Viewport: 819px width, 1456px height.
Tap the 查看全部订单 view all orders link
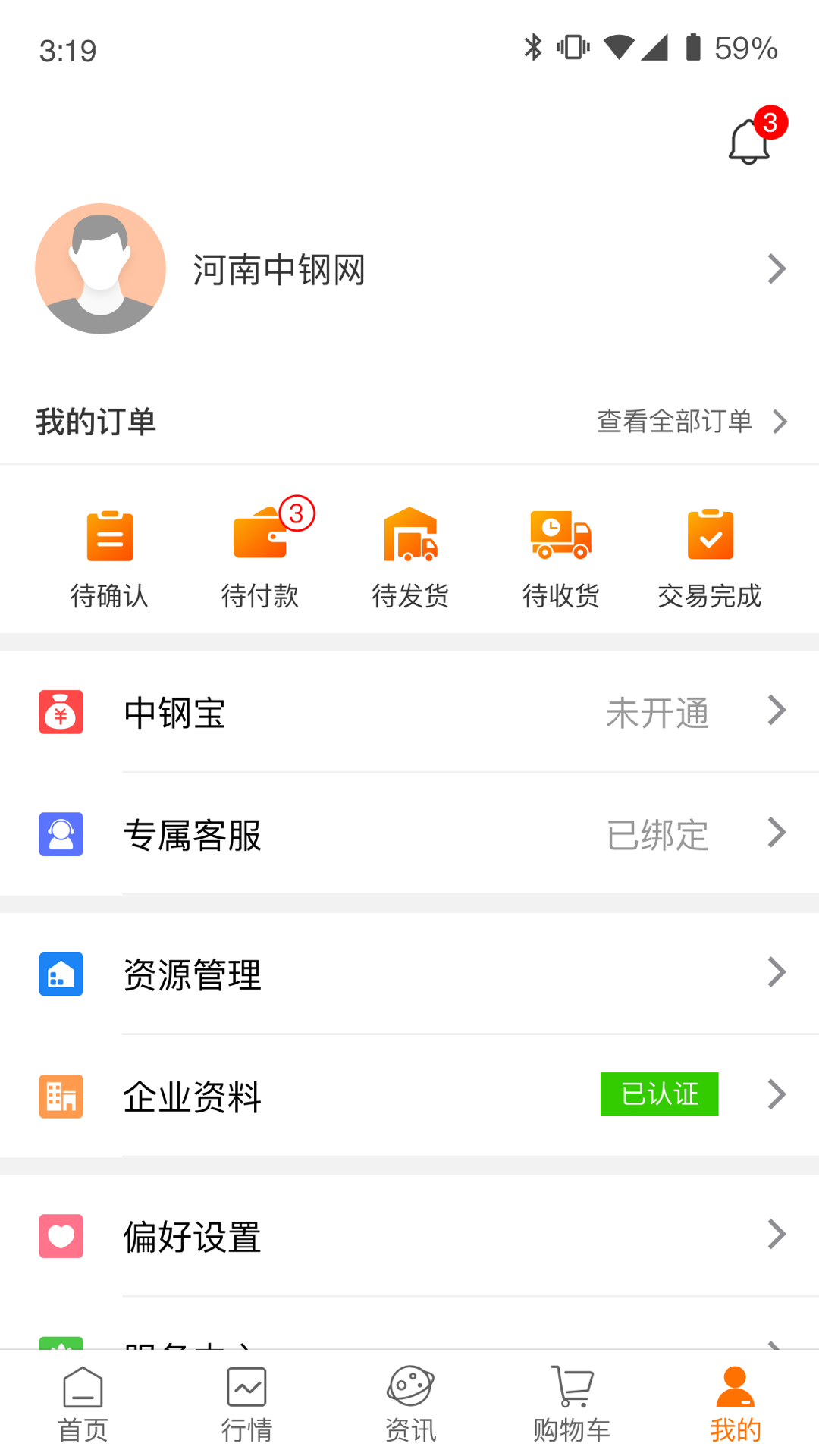675,422
